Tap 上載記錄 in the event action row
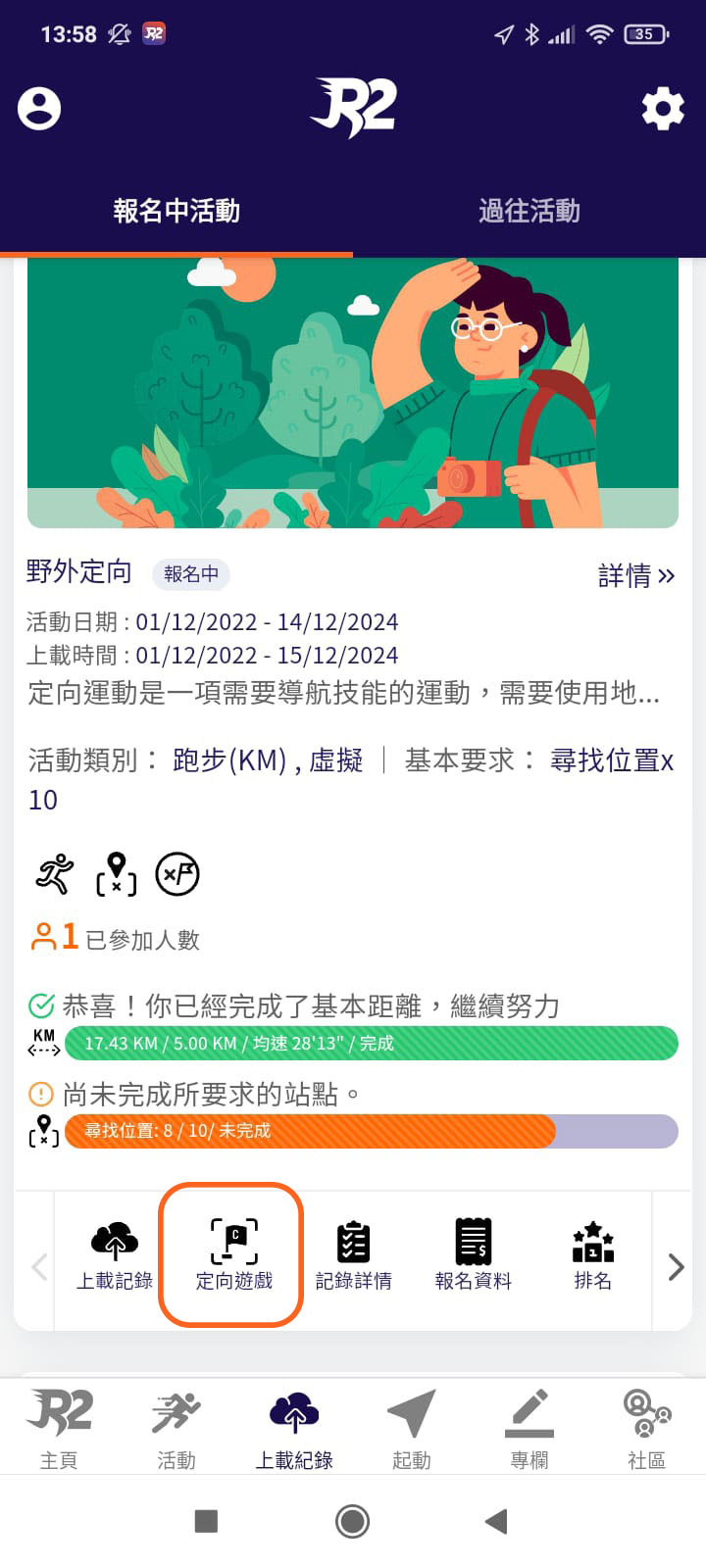Viewport: 706px width, 1568px height. pos(115,1256)
